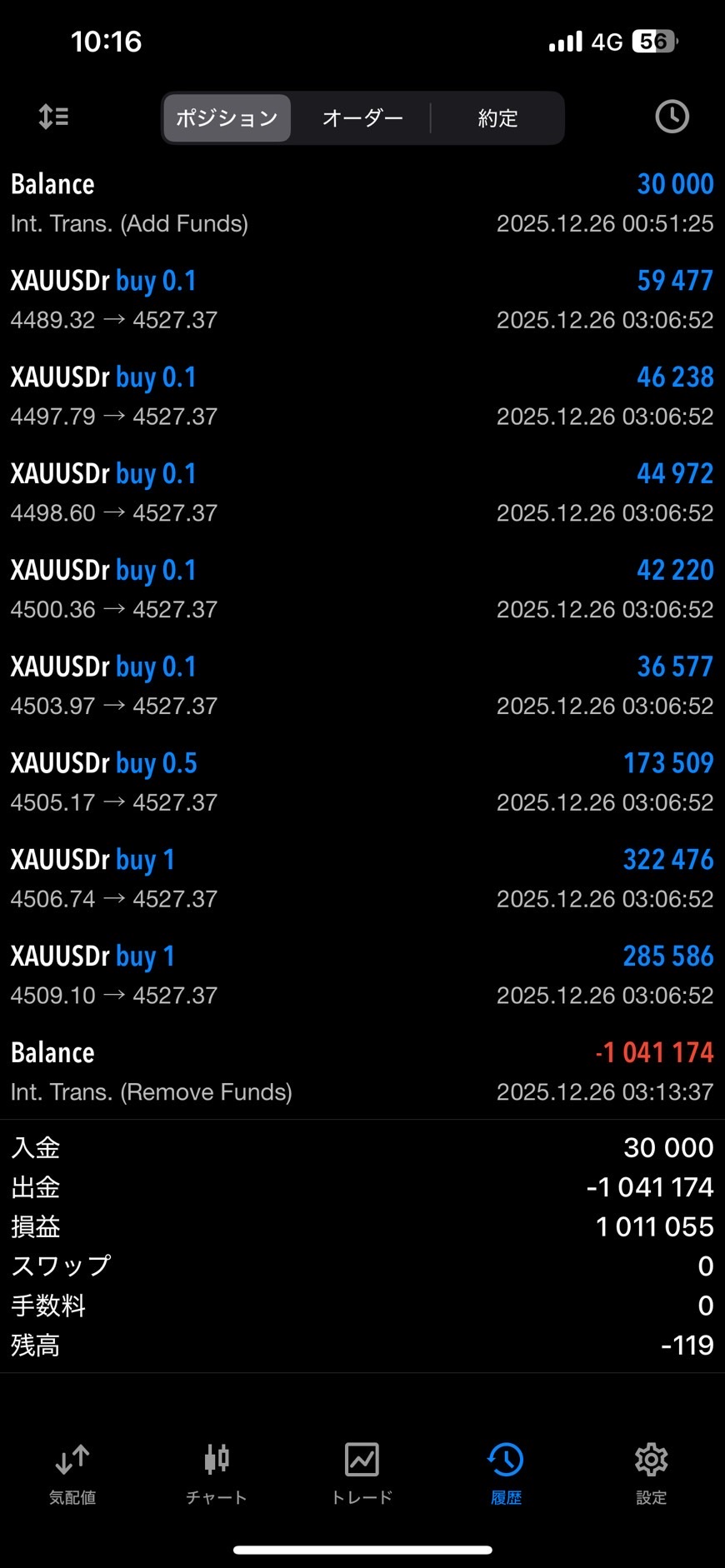
Task: View the XAUUSDr buy 0.5 position details
Action: point(362,782)
